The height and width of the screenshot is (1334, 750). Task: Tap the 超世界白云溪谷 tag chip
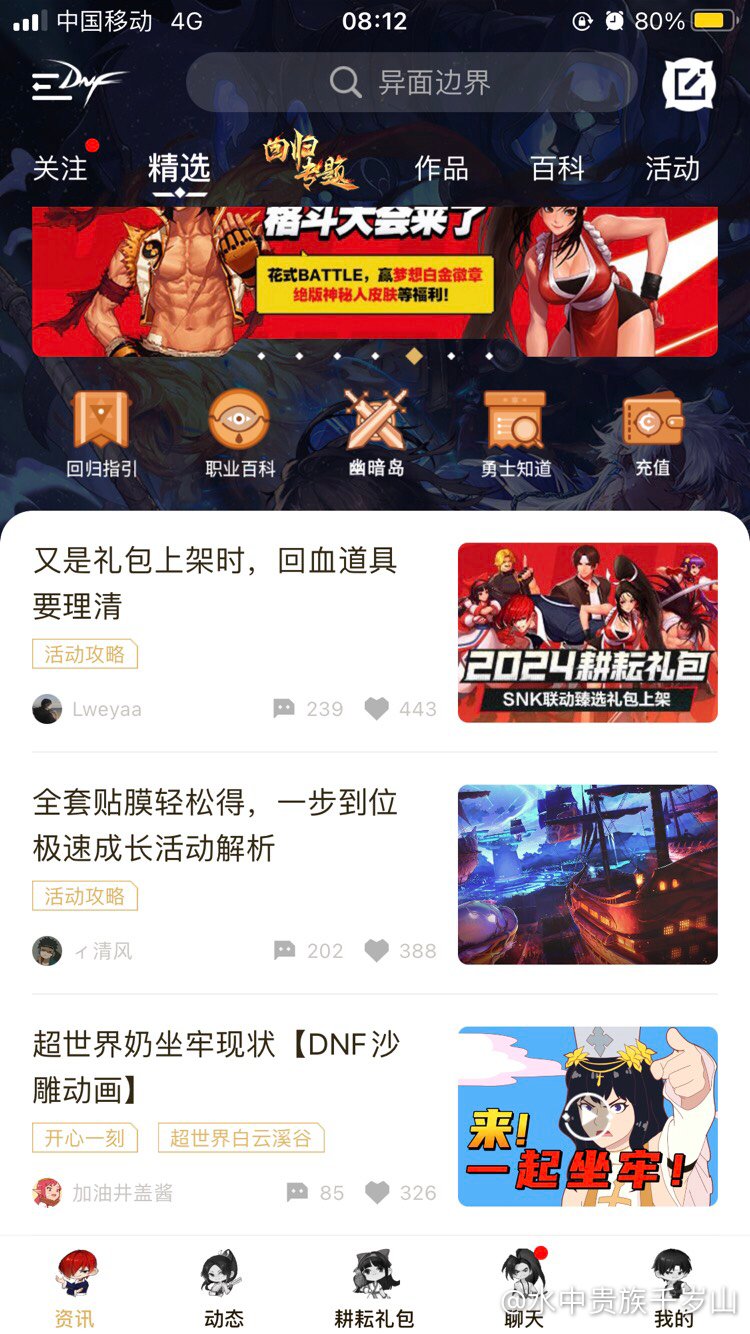pyautogui.click(x=240, y=1138)
